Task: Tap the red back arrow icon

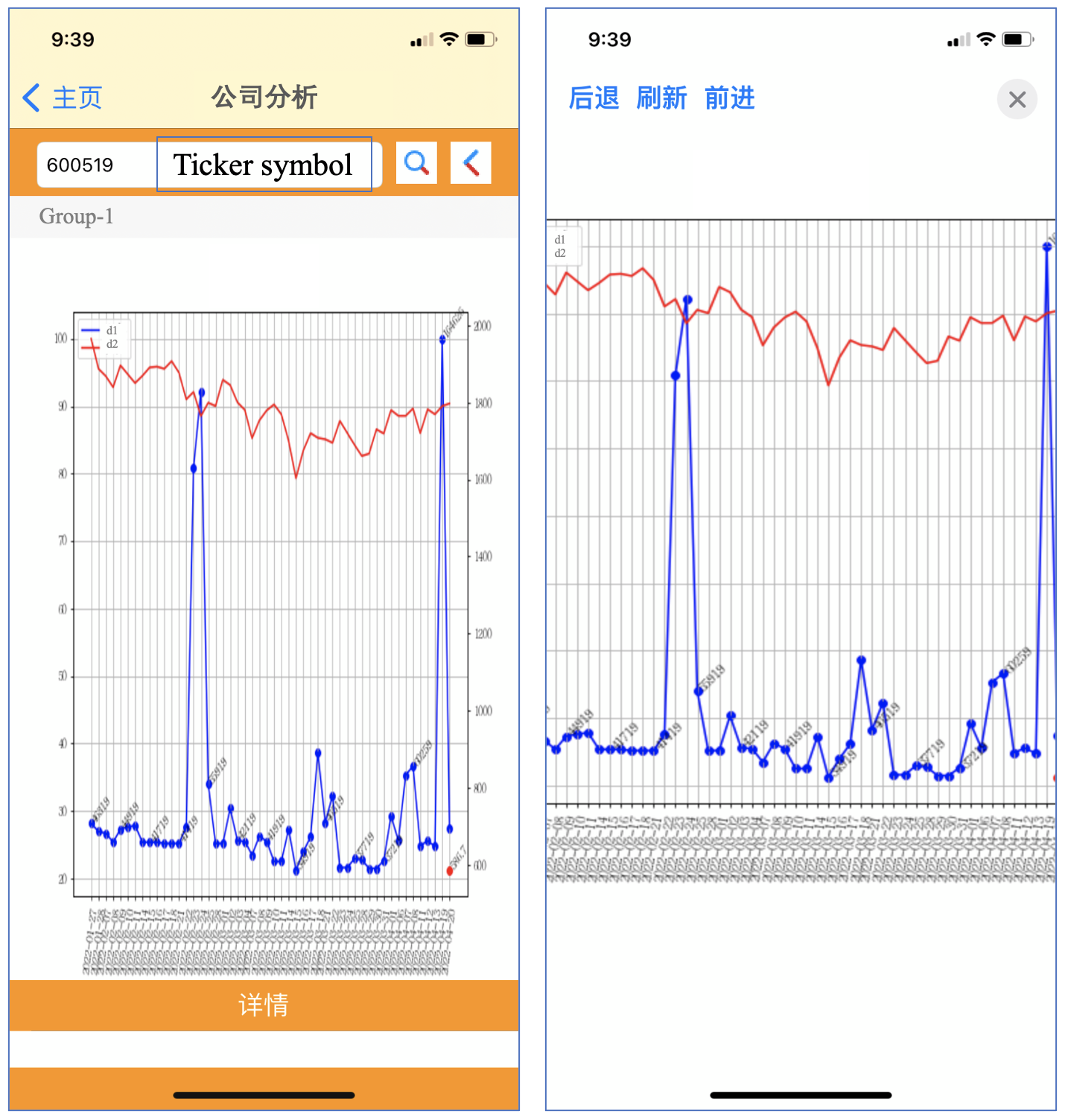Action: (x=471, y=163)
